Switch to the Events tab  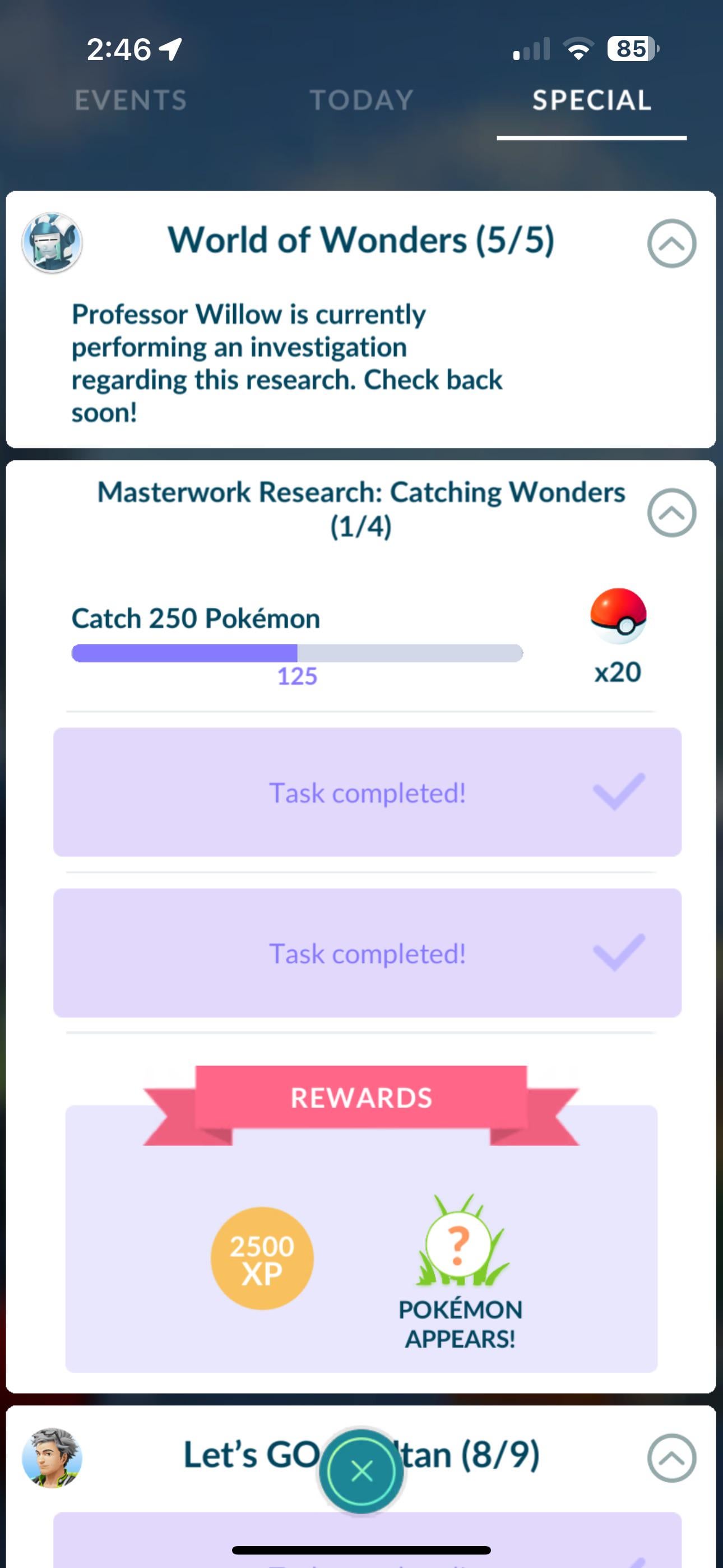pos(130,100)
